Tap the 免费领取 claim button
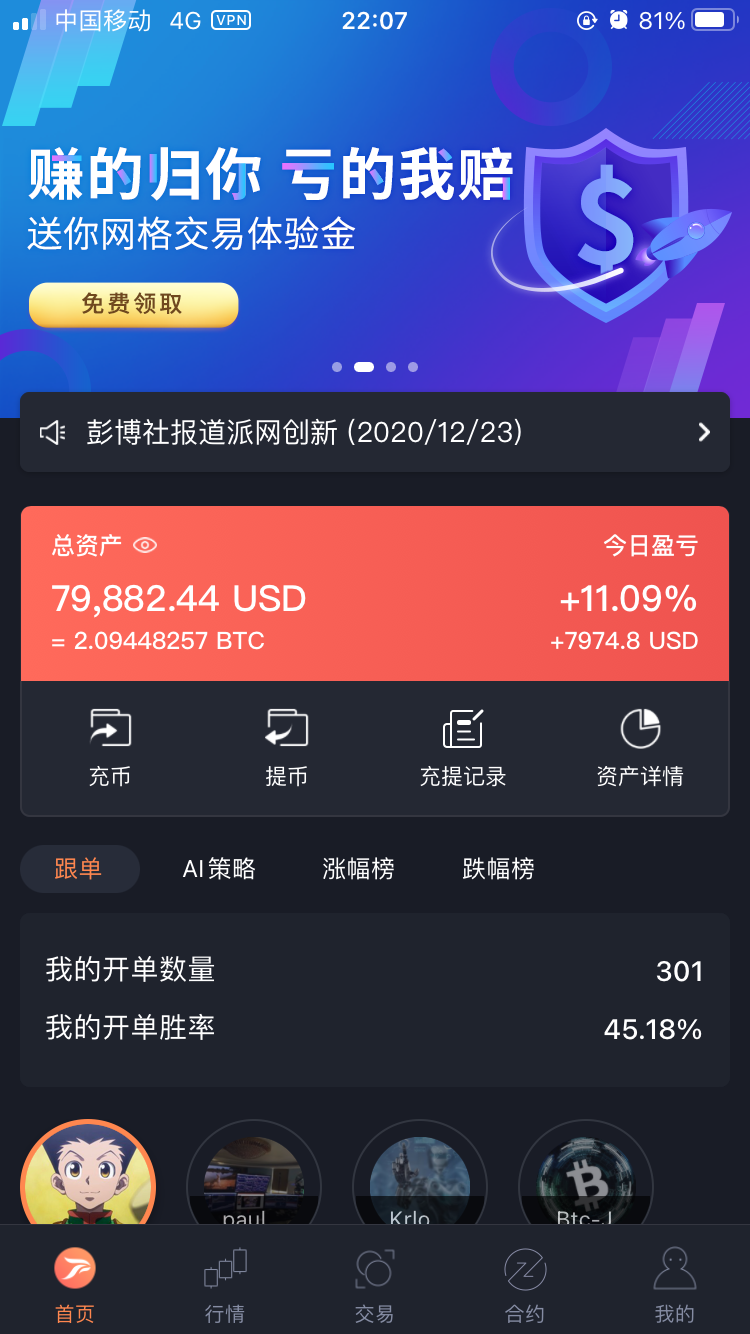This screenshot has width=750, height=1334. coord(133,305)
